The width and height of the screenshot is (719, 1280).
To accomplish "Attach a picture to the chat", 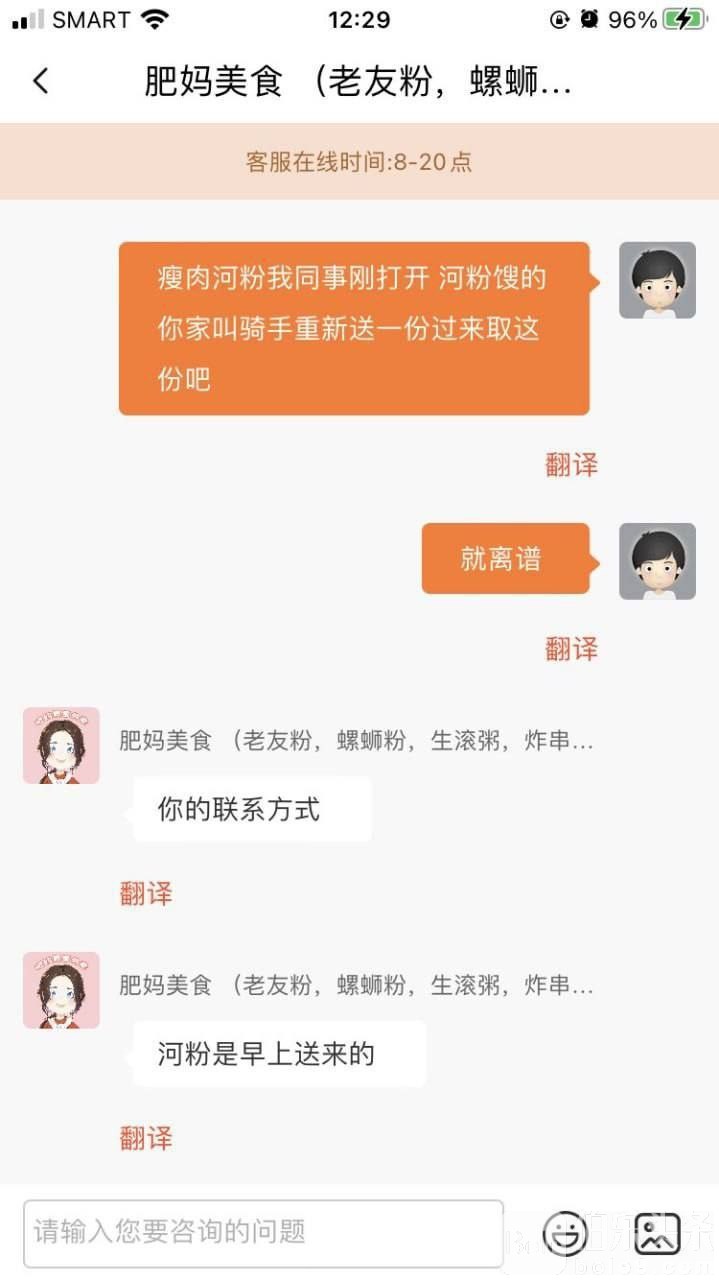I will tap(657, 1233).
